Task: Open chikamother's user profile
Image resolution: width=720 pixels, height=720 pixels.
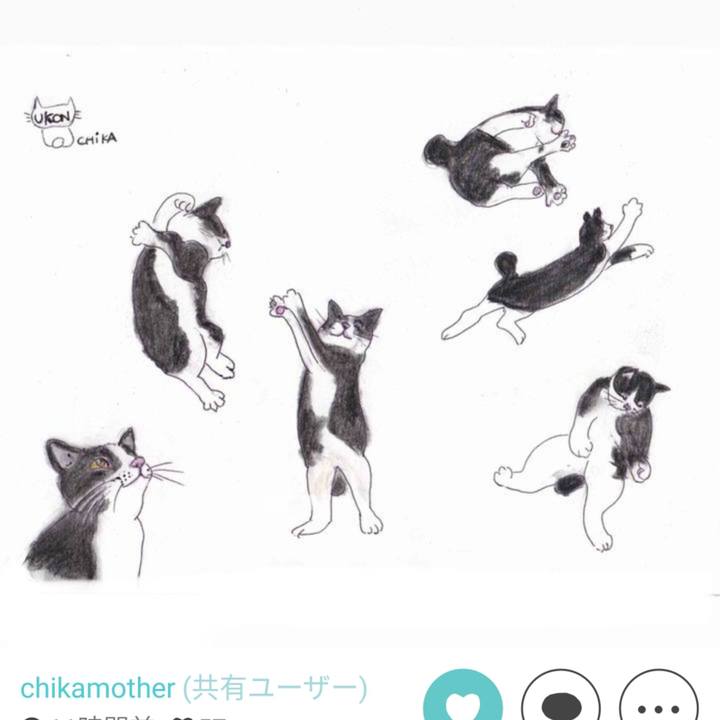Action: pos(98,689)
